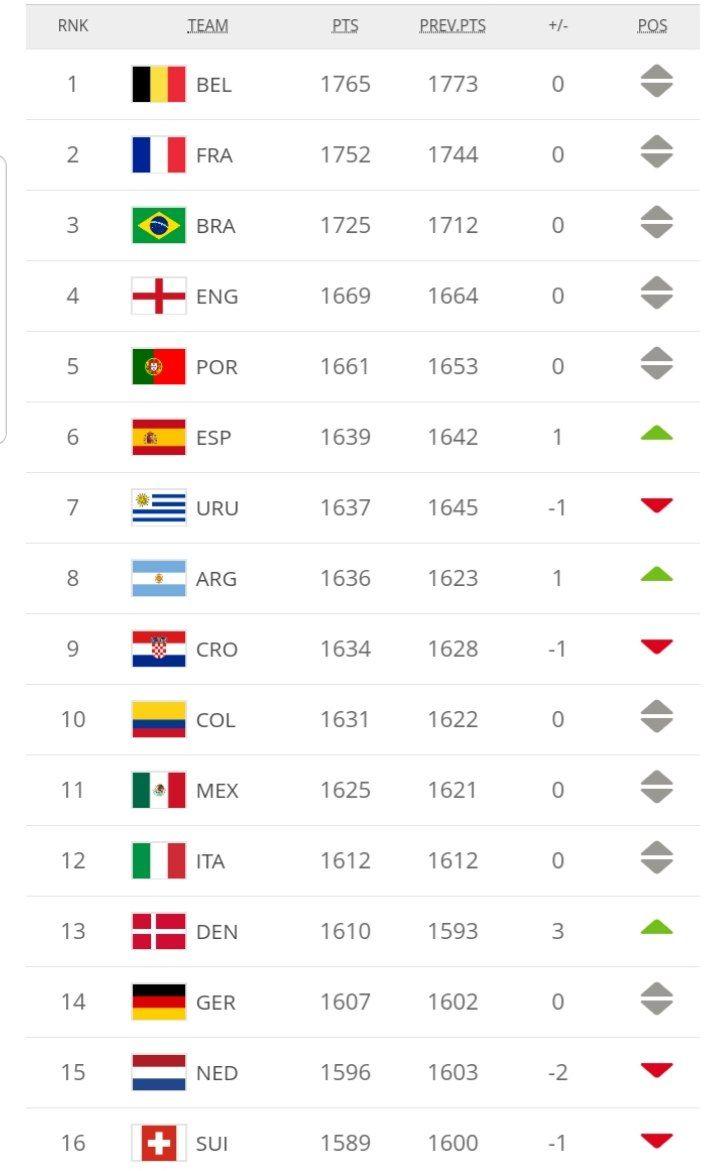Select the Spain (ESP) row
This screenshot has height=1171, width=720.
(x=213, y=438)
